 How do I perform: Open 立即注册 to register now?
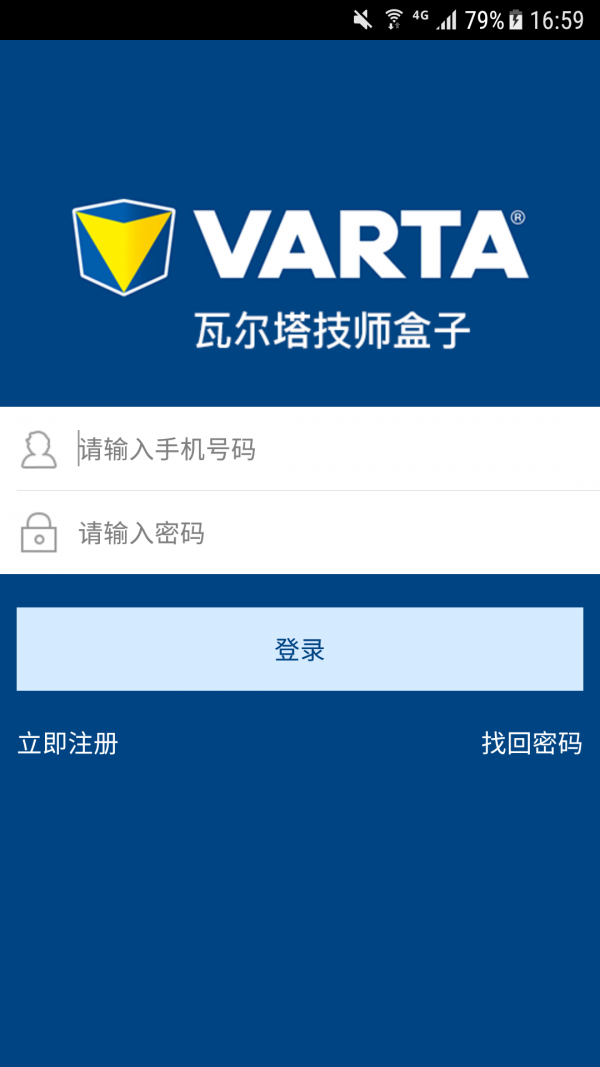(68, 744)
